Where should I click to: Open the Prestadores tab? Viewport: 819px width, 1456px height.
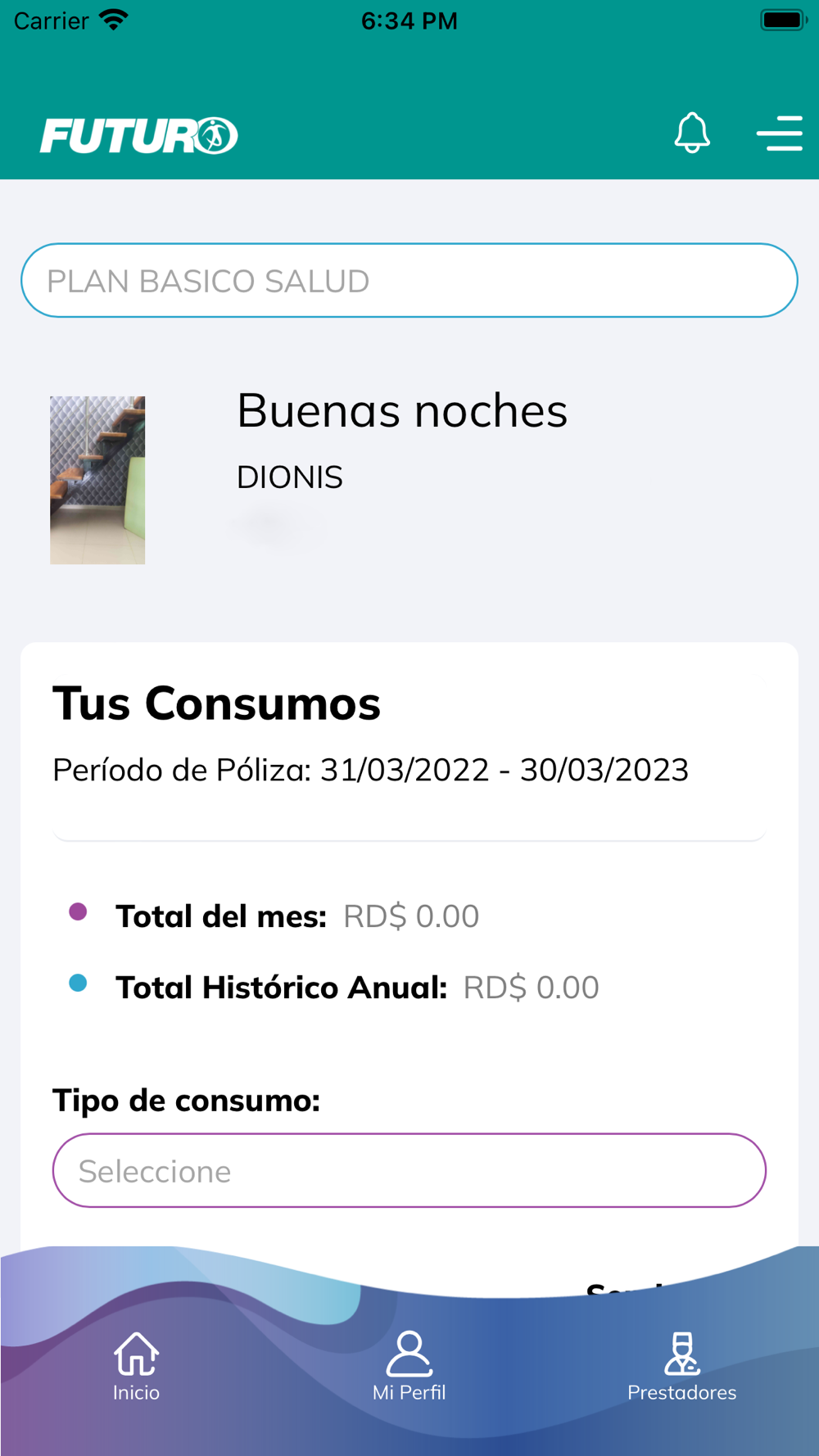pyautogui.click(x=681, y=1366)
